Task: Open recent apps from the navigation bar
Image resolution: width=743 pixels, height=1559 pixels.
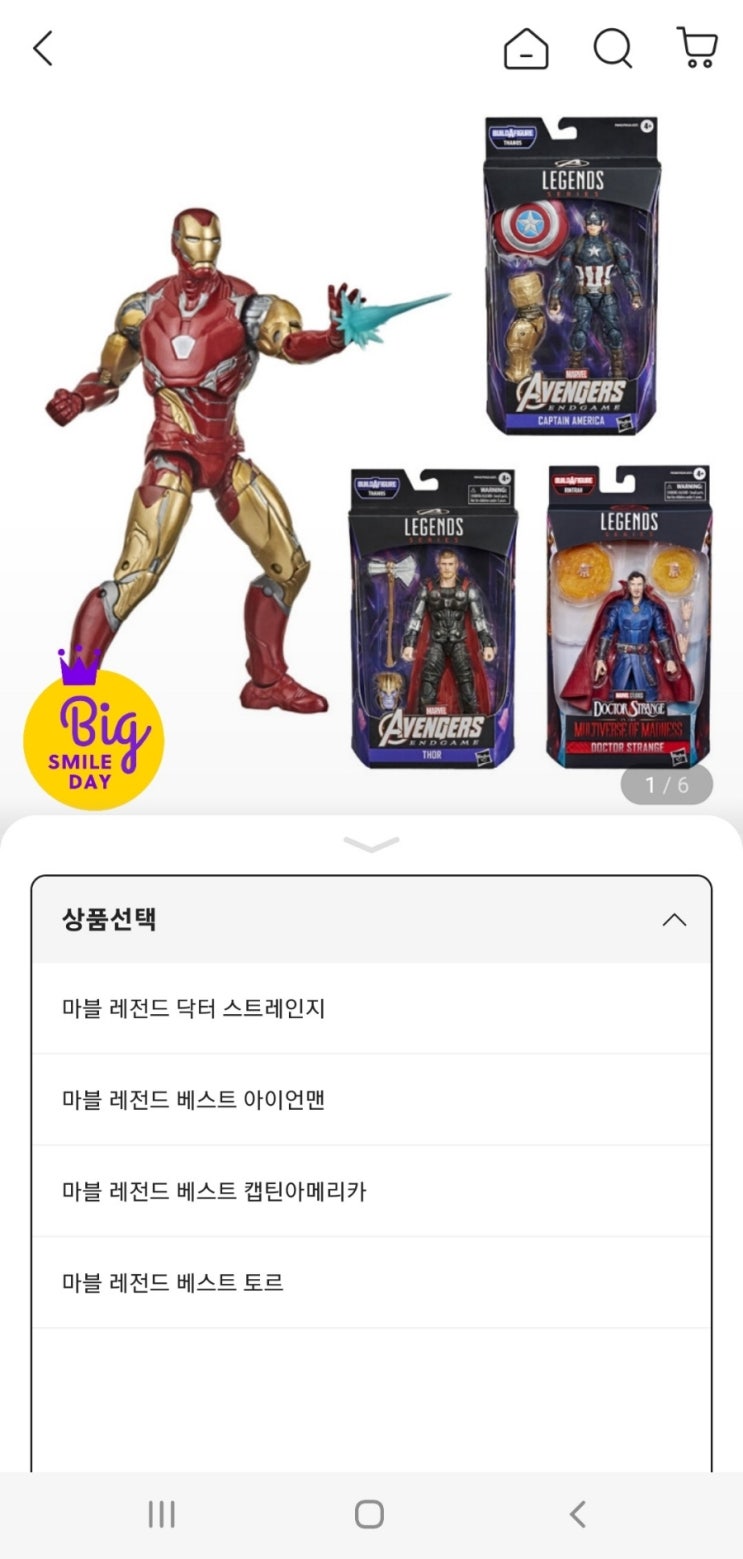Action: click(161, 1514)
